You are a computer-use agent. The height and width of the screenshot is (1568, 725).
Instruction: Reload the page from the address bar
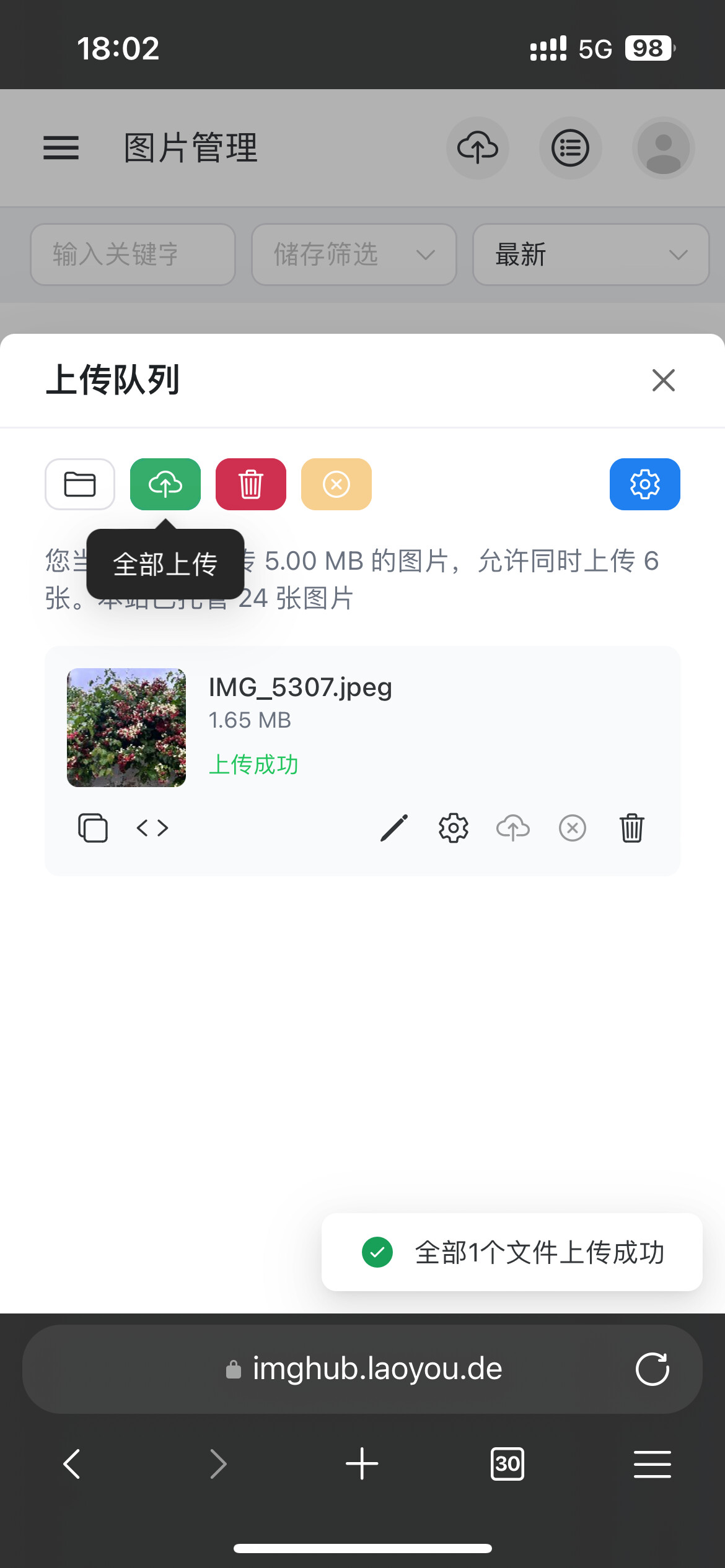pyautogui.click(x=652, y=1369)
